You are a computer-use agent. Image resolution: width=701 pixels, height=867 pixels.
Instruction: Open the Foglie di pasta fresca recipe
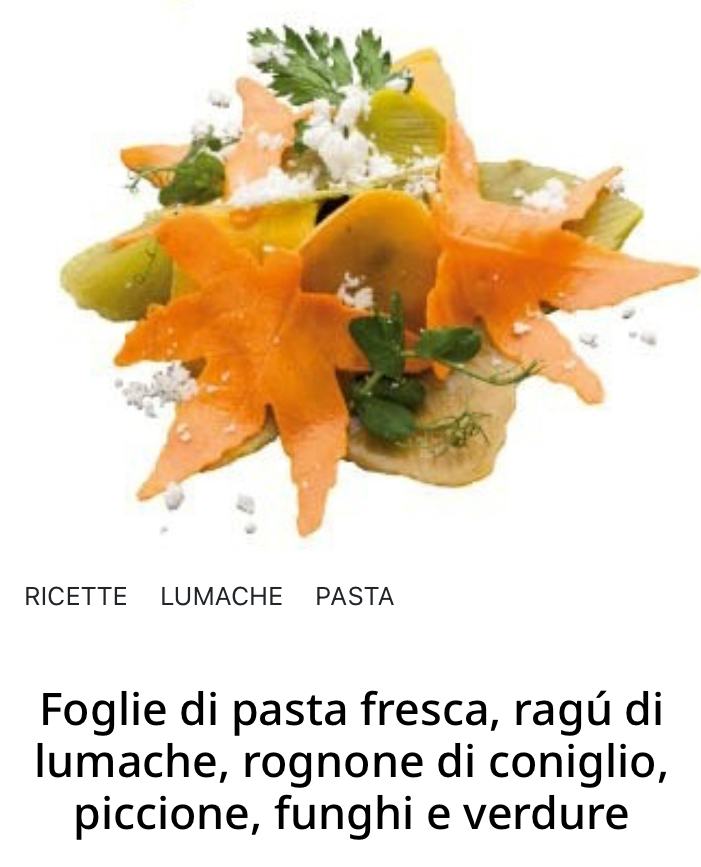(350, 761)
